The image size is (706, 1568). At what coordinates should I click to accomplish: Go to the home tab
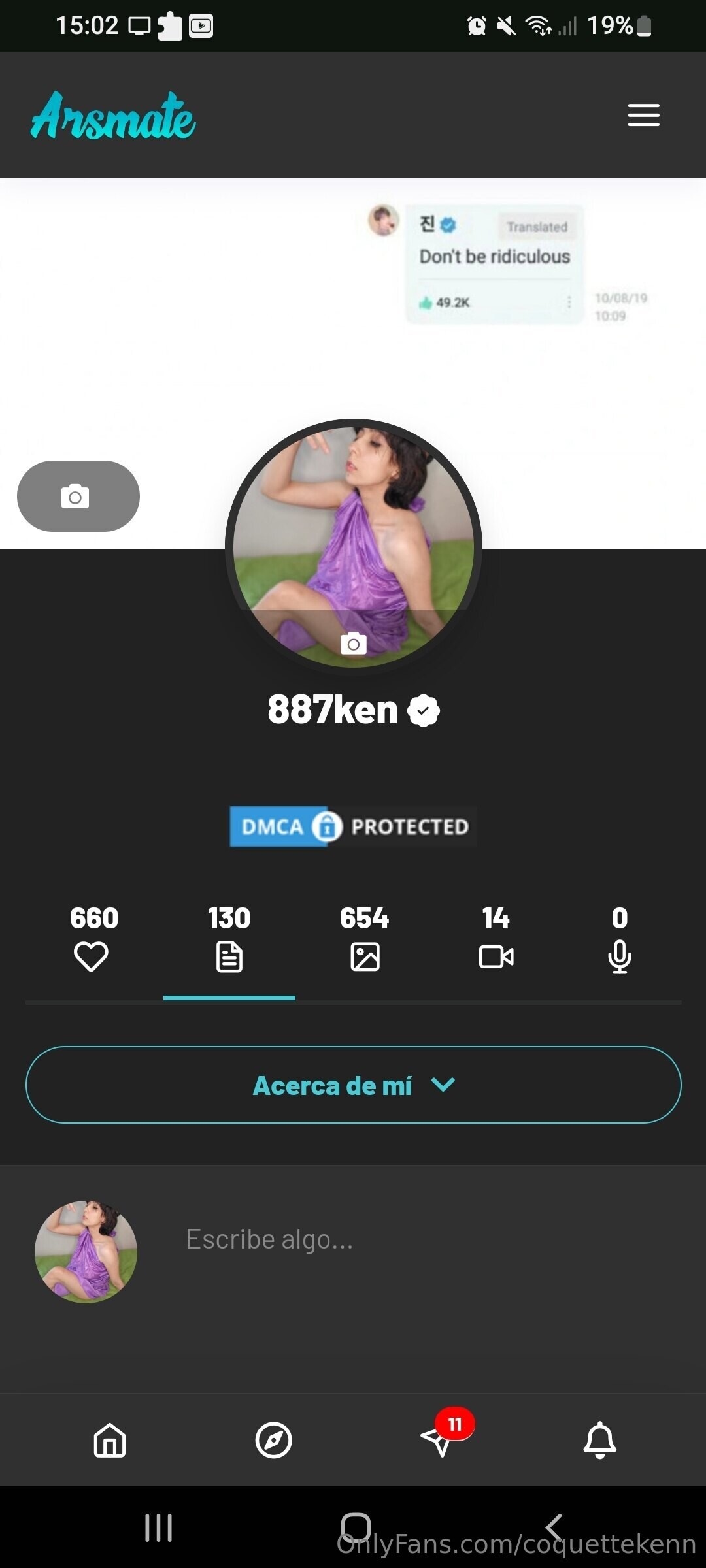[110, 1440]
